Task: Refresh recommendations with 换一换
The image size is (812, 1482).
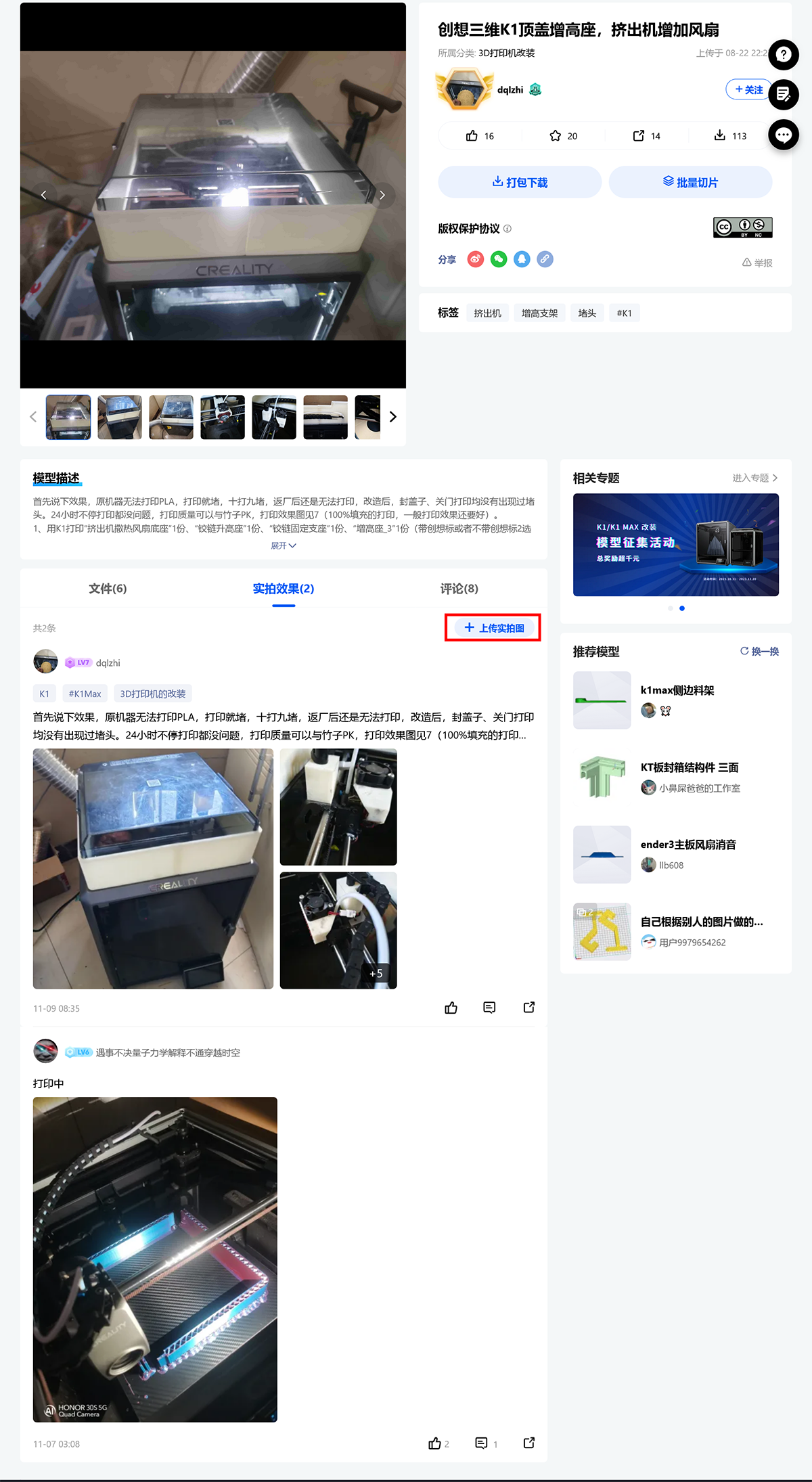Action: (x=759, y=651)
